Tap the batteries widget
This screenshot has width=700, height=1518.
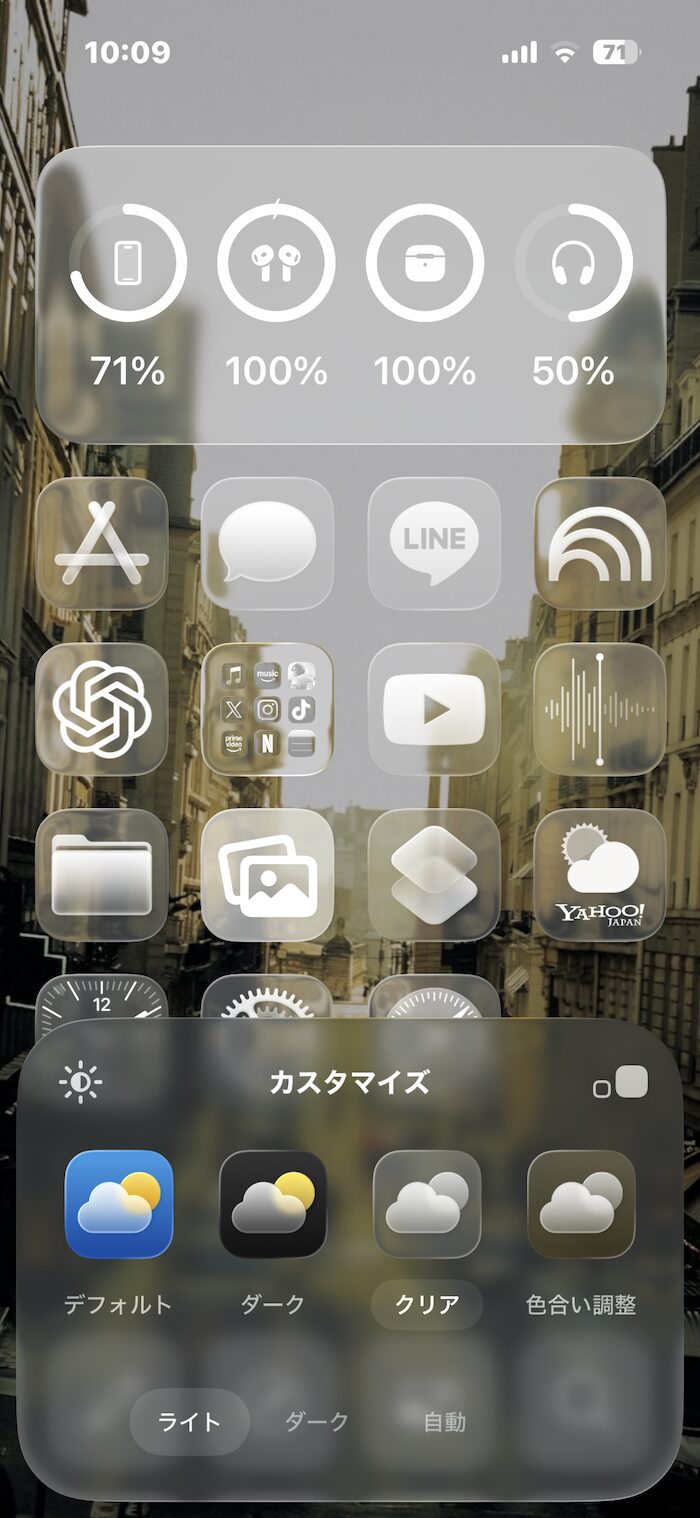pyautogui.click(x=351, y=295)
